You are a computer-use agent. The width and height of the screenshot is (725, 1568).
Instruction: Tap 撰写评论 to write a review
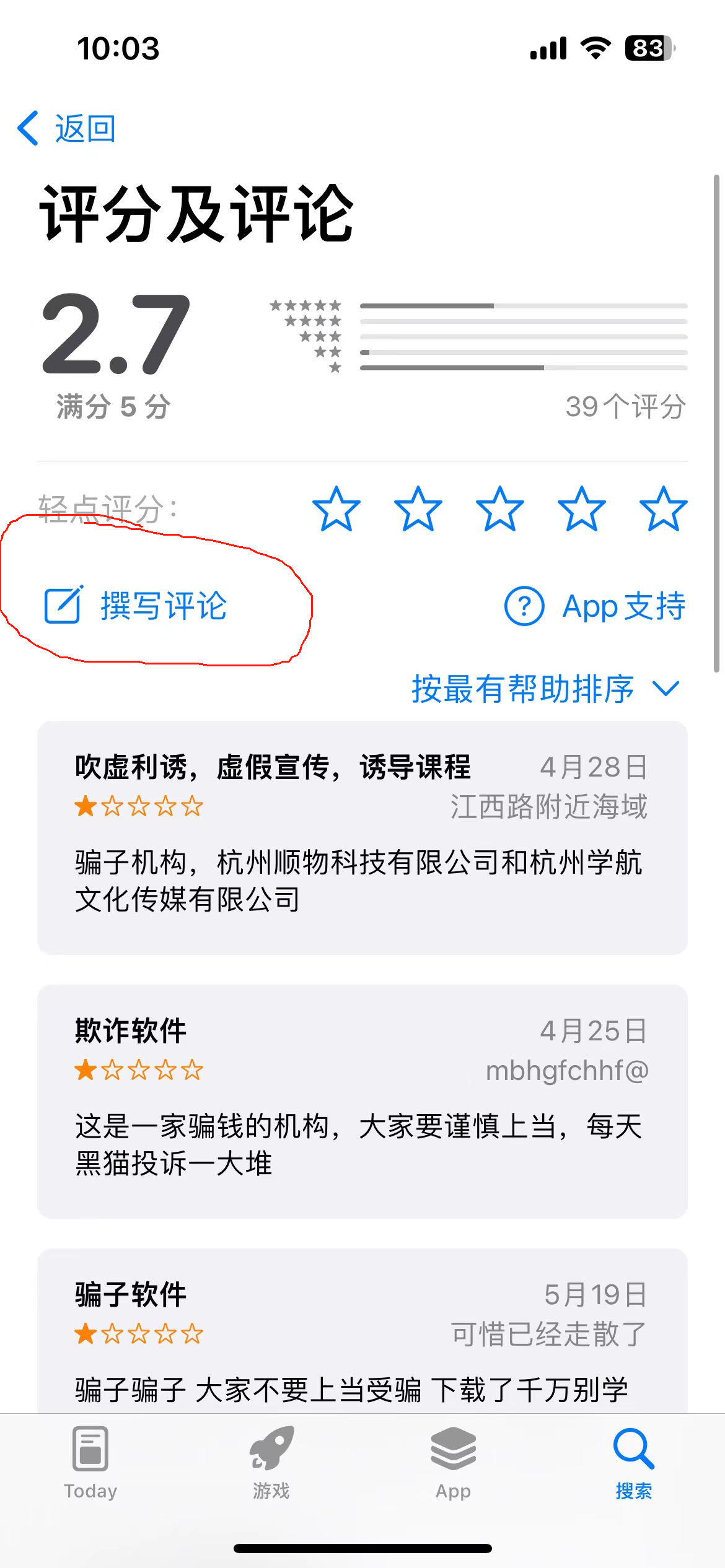click(x=136, y=606)
